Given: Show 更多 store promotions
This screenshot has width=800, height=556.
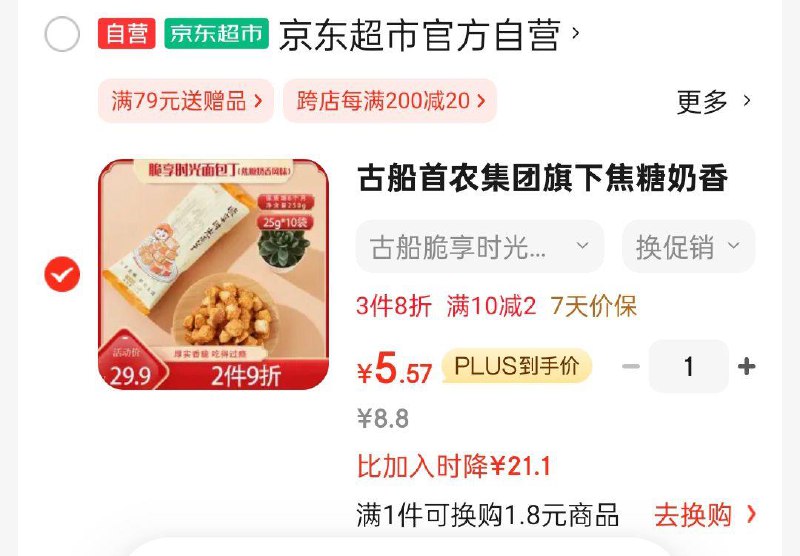Looking at the screenshot, I should 713,101.
